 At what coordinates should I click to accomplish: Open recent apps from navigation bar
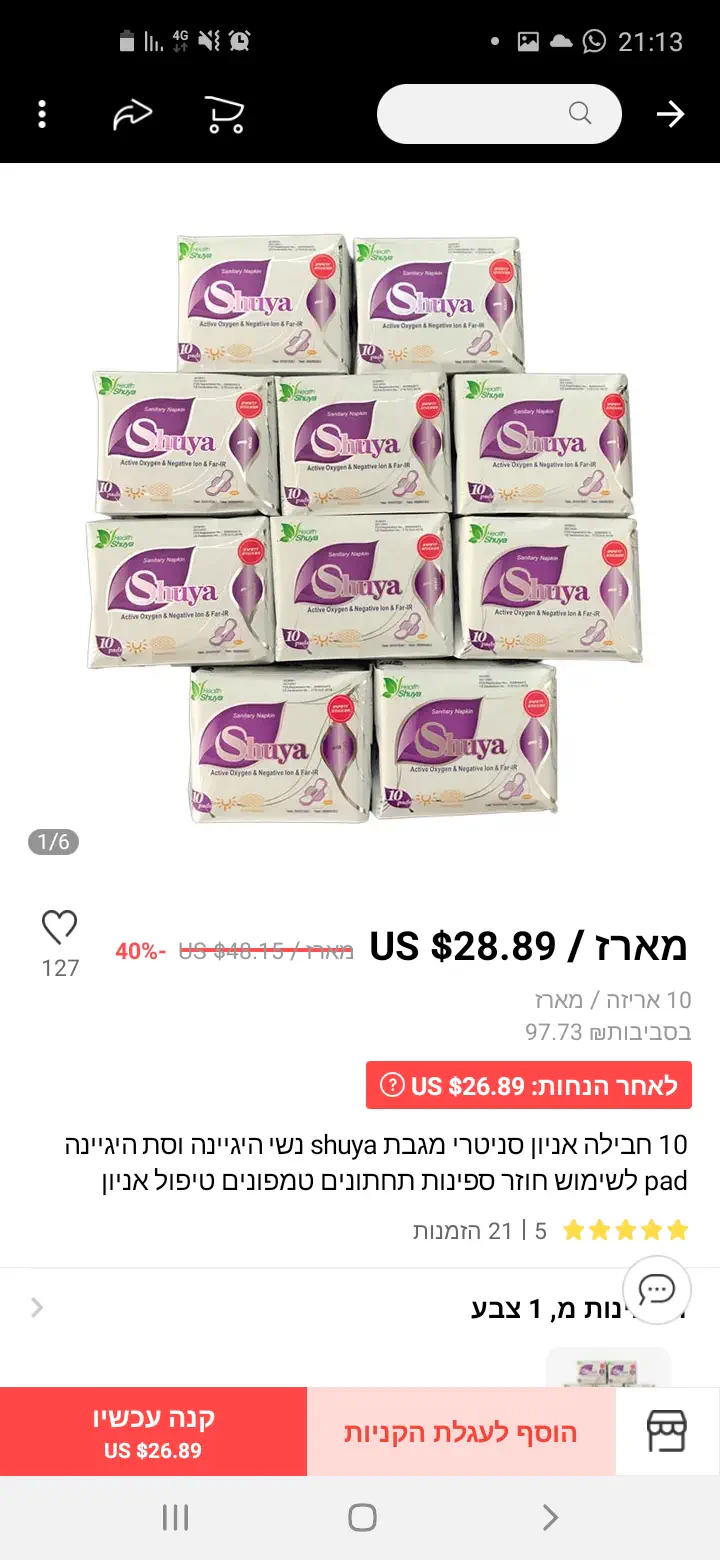click(x=175, y=1518)
